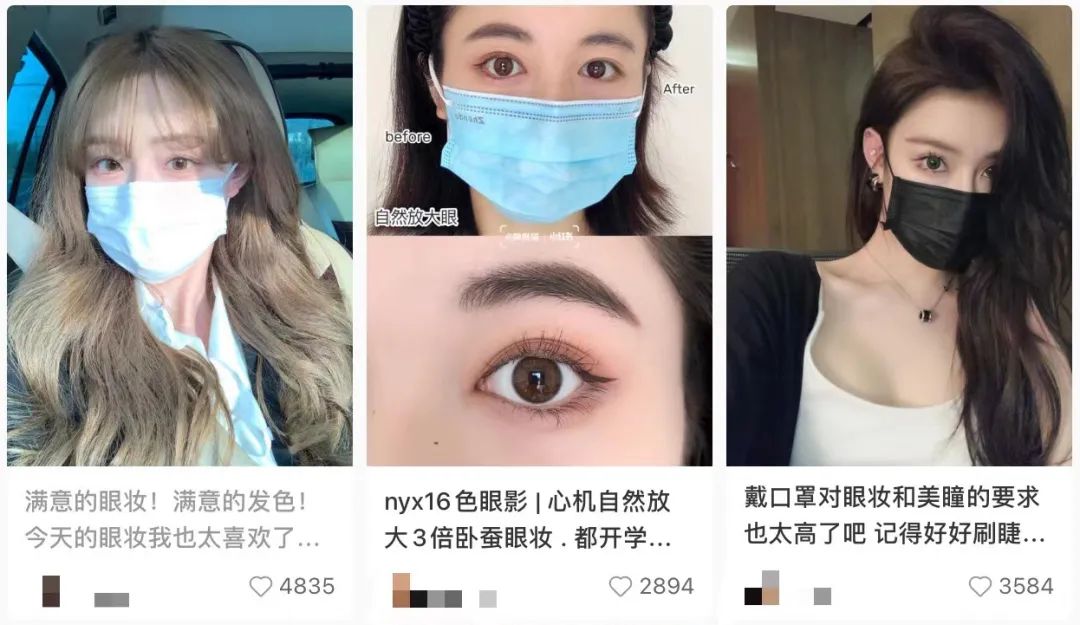The image size is (1080, 625).
Task: Open author profile of the 满意的眼妆 post
Action: coord(52,591)
